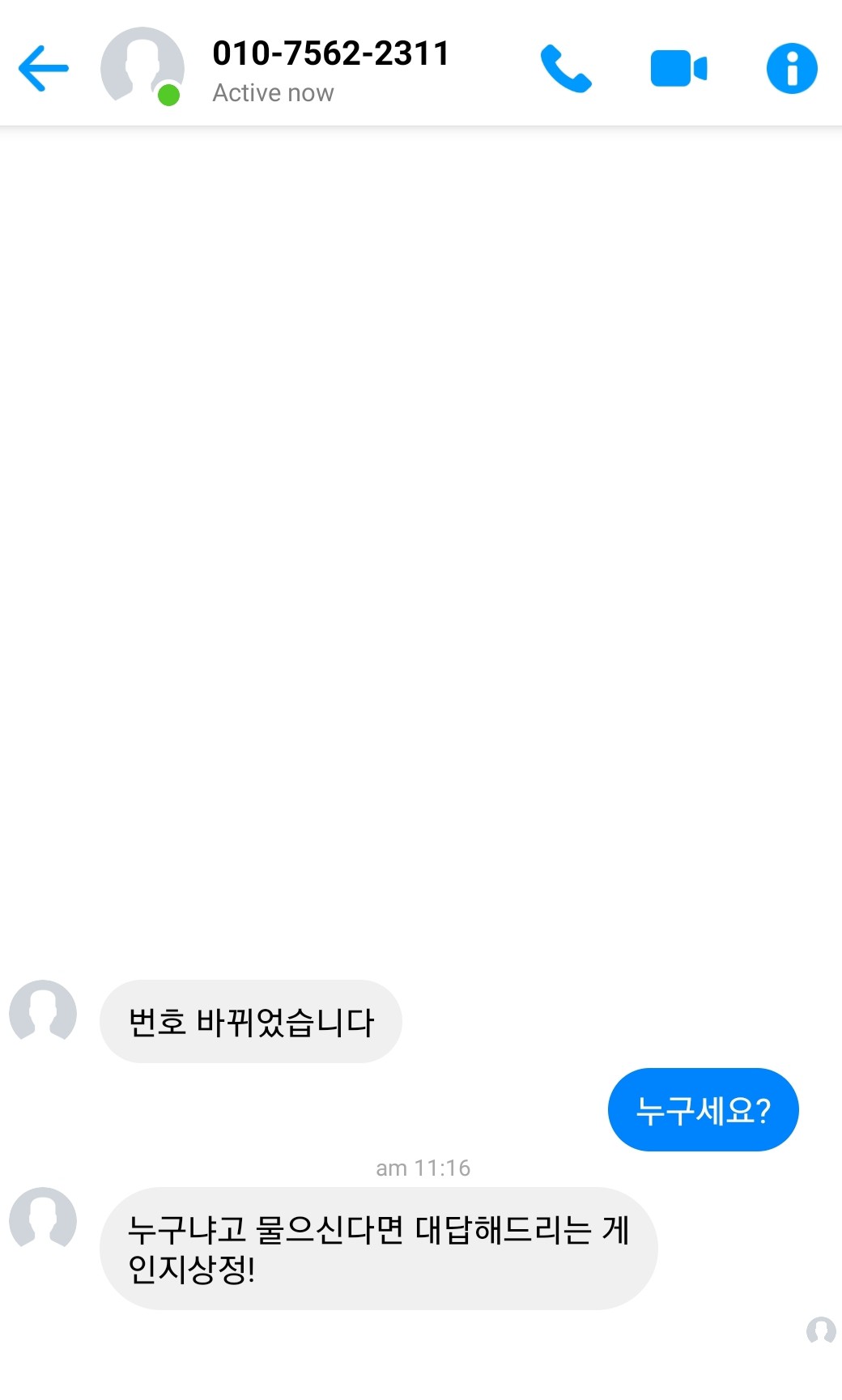Screen dimensions: 842x1400
Task: Open the contact's profile from the header avatar
Action: click(142, 67)
